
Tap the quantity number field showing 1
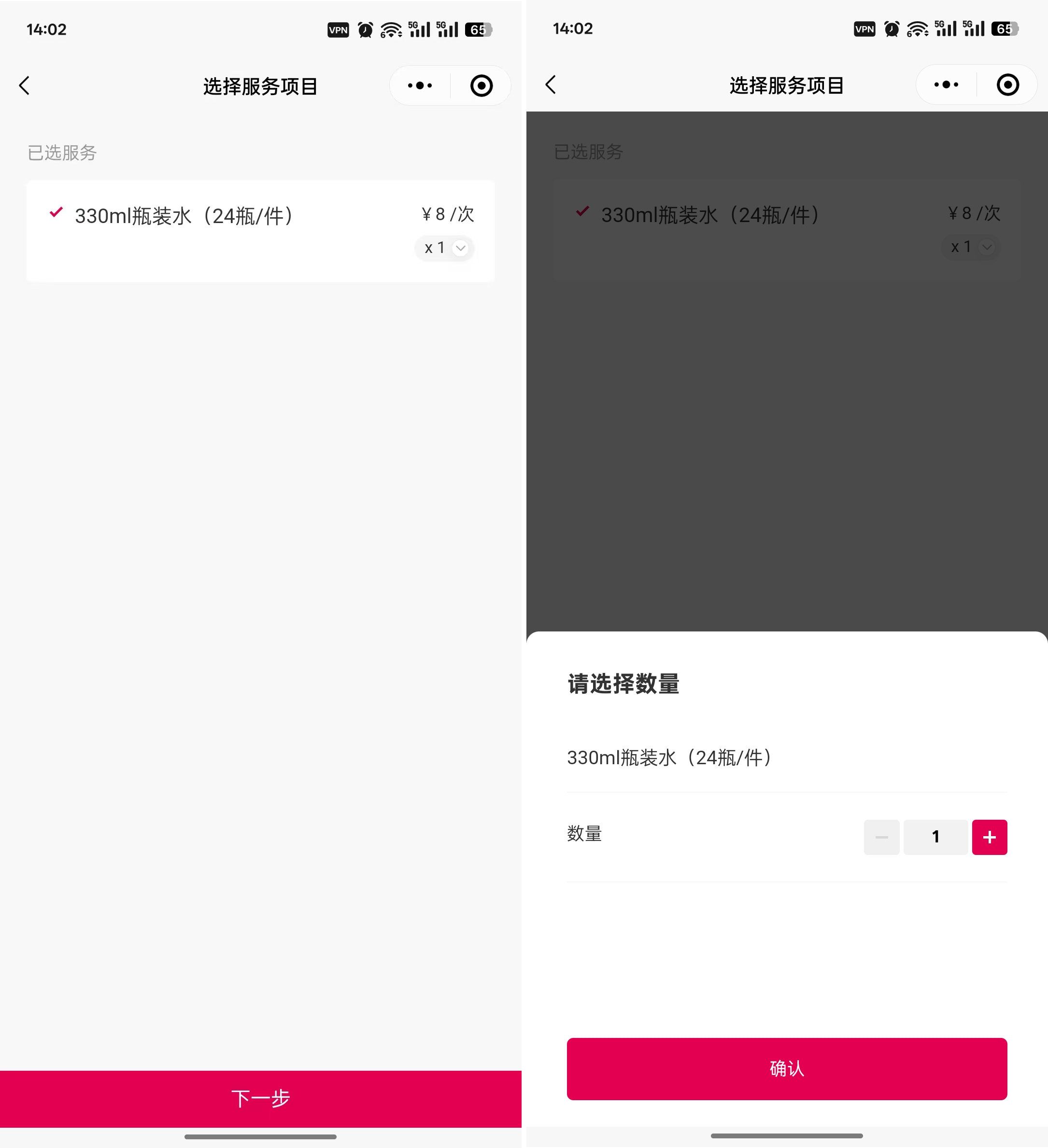pos(935,837)
